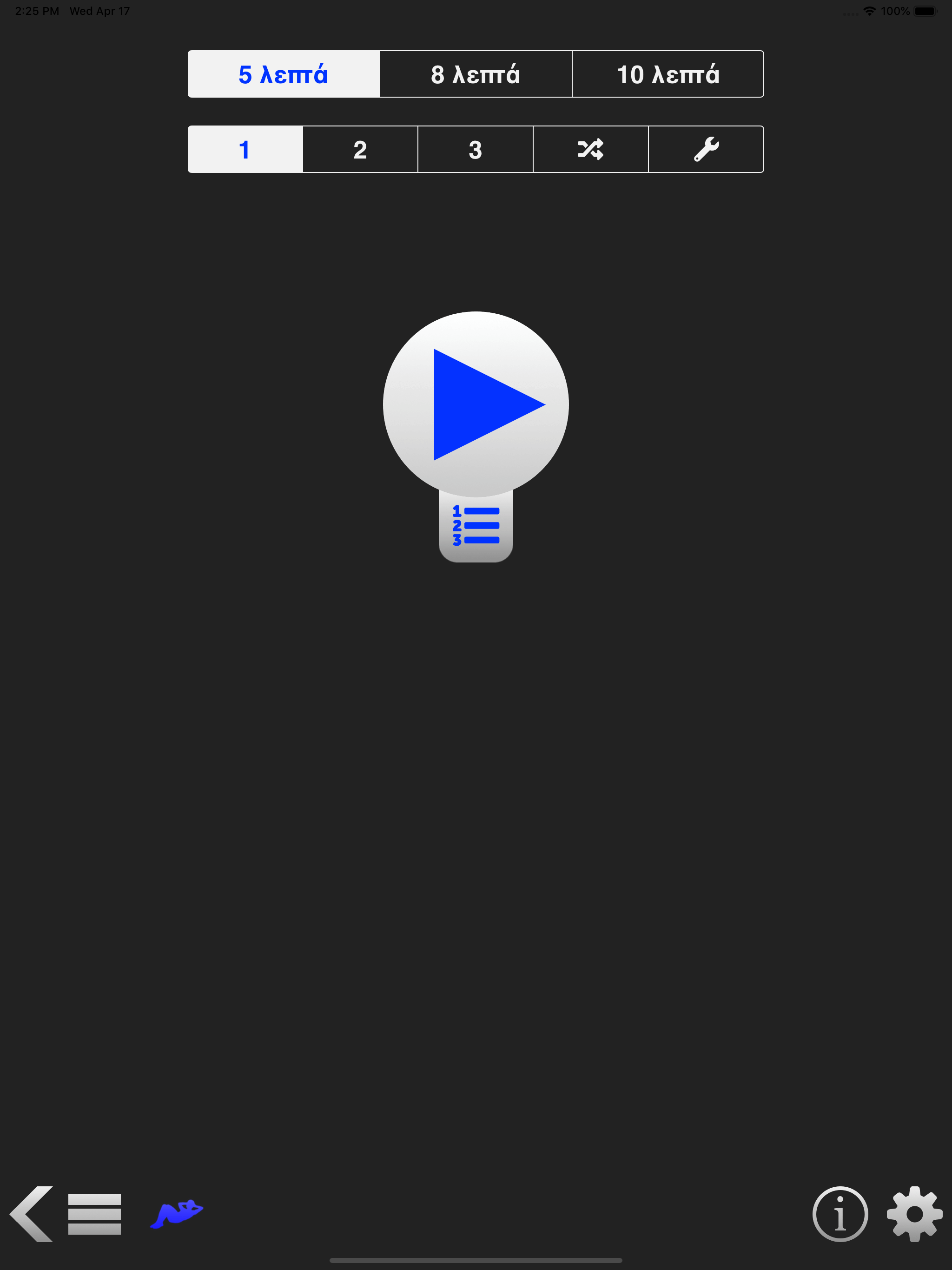Viewport: 952px width, 1270px height.
Task: Open app information via the info icon
Action: point(840,1213)
